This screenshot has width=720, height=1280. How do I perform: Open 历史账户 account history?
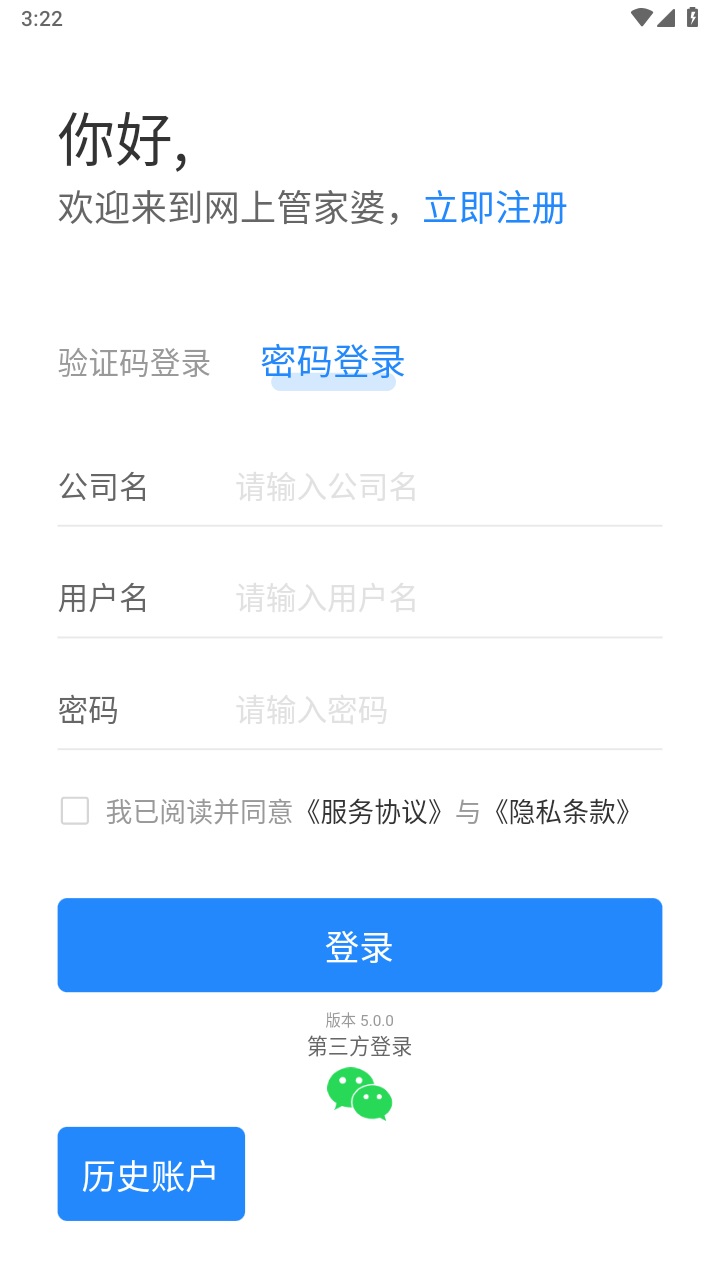point(151,1174)
